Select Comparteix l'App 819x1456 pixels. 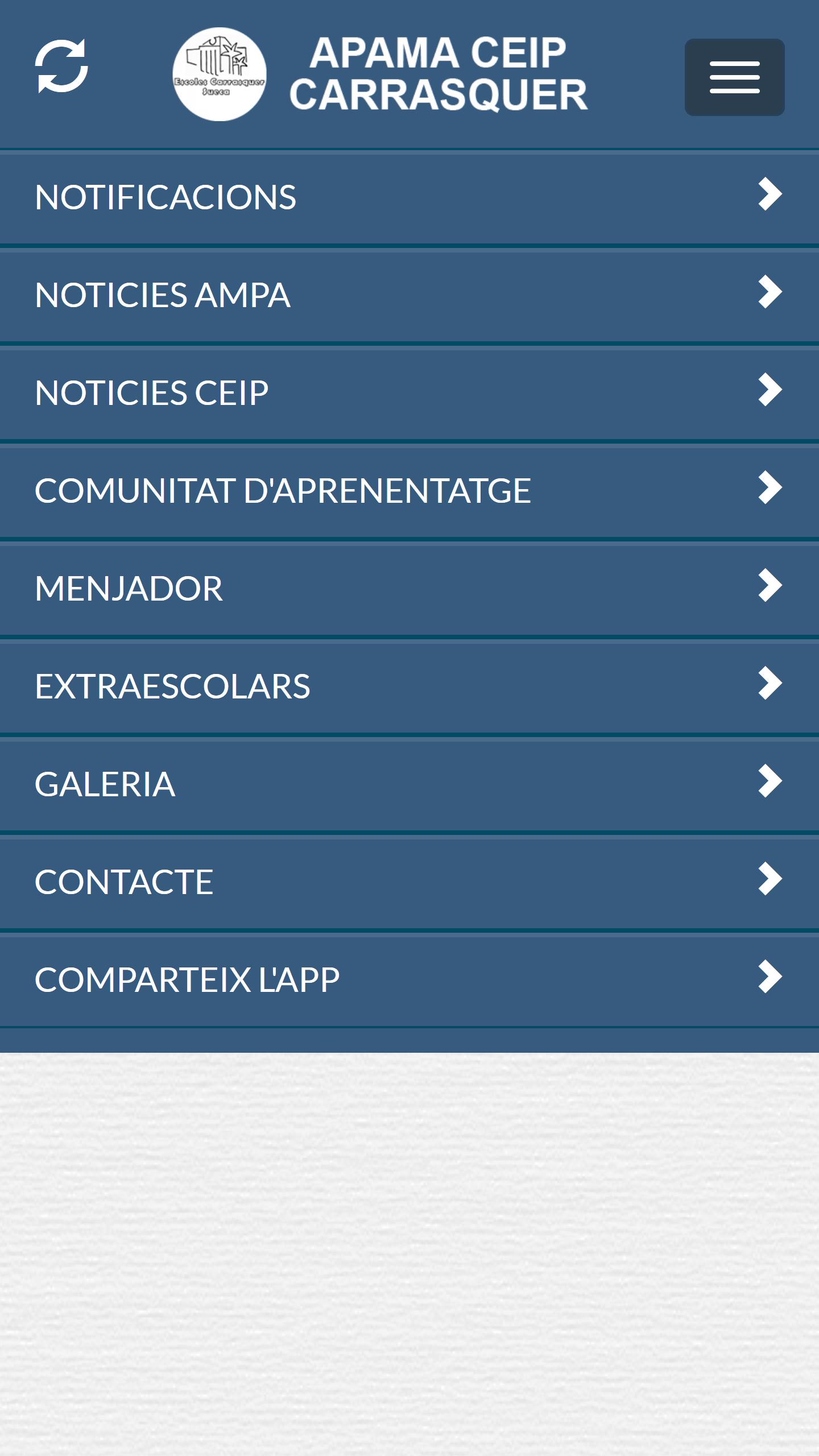[x=409, y=979]
